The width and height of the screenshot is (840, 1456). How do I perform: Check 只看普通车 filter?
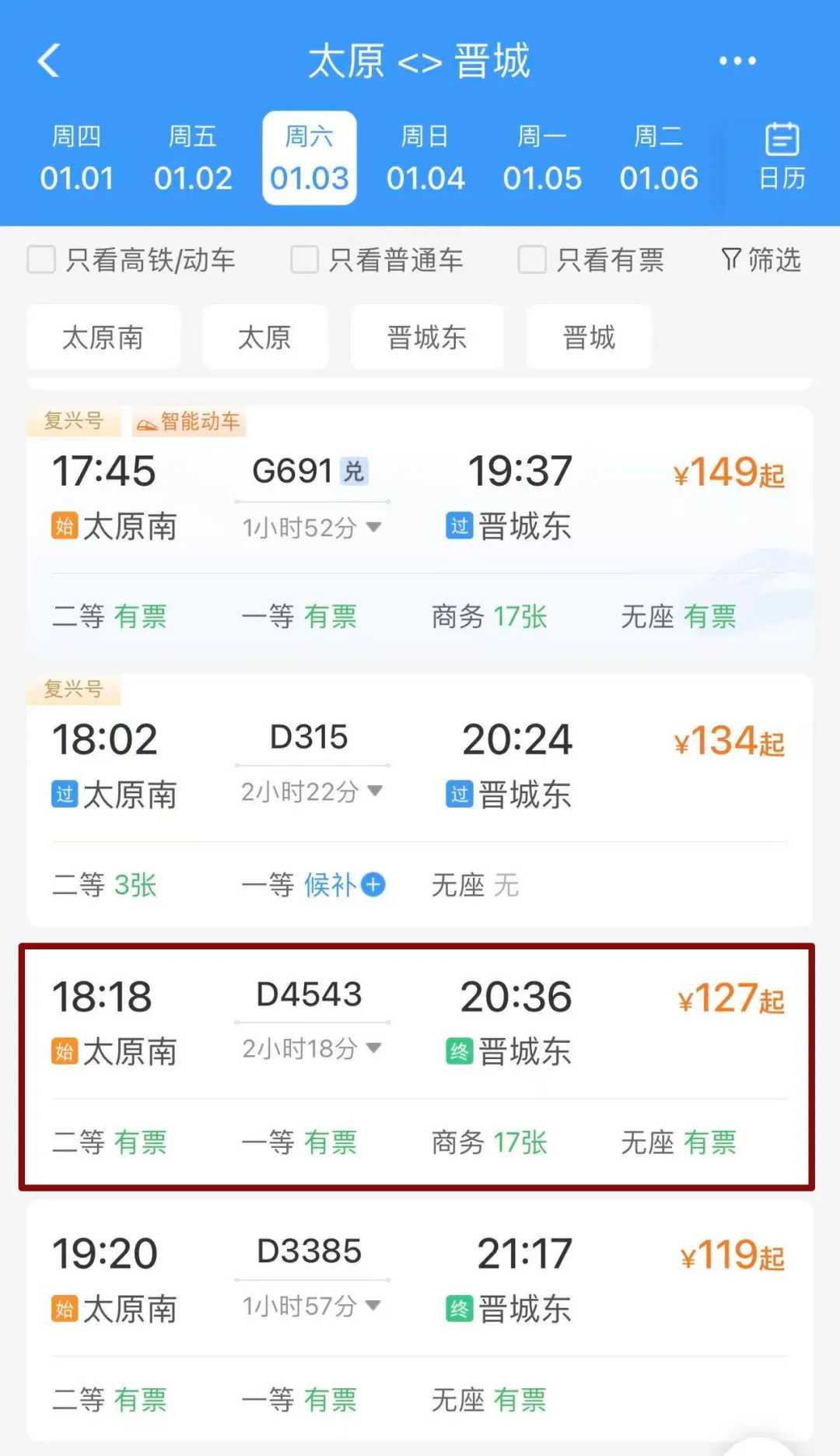point(304,260)
